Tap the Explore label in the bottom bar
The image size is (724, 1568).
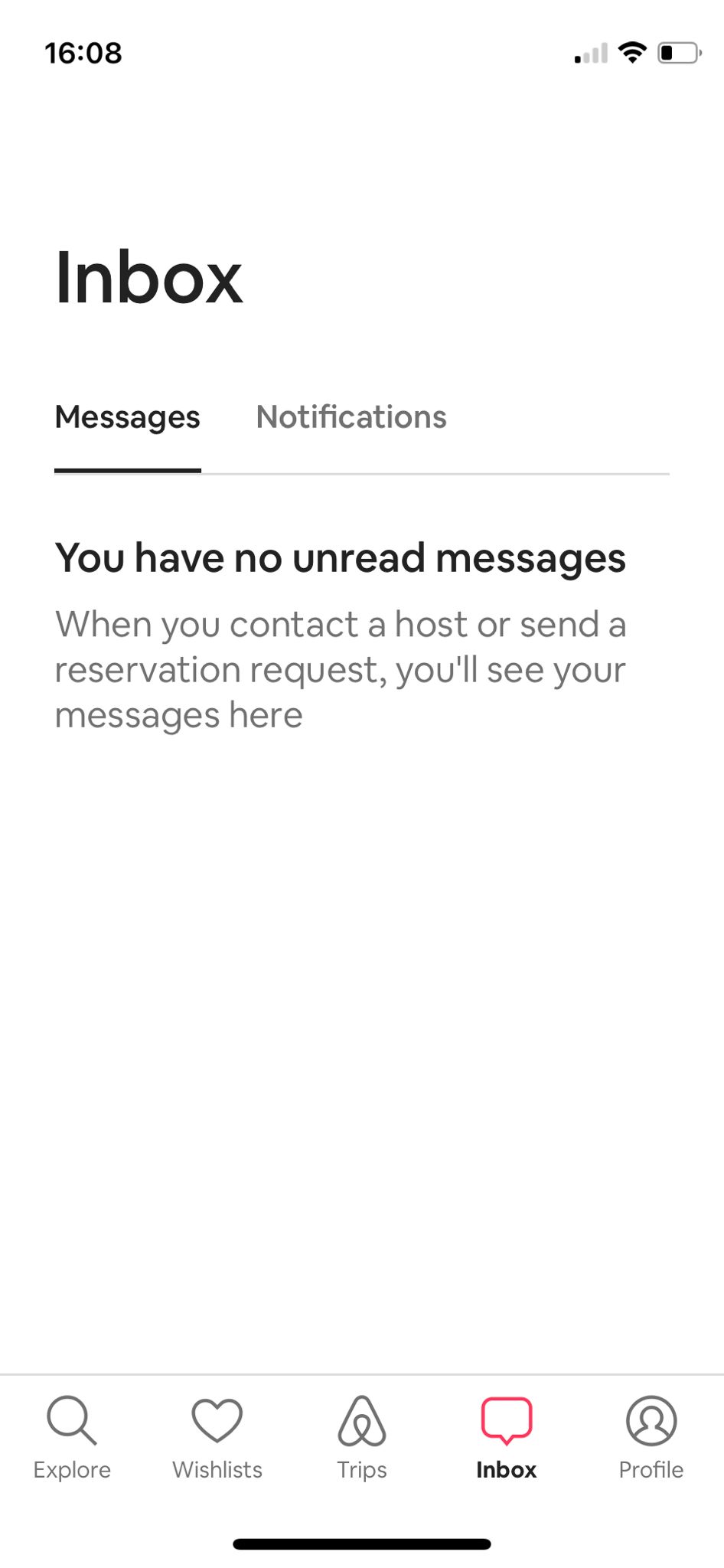[72, 1470]
